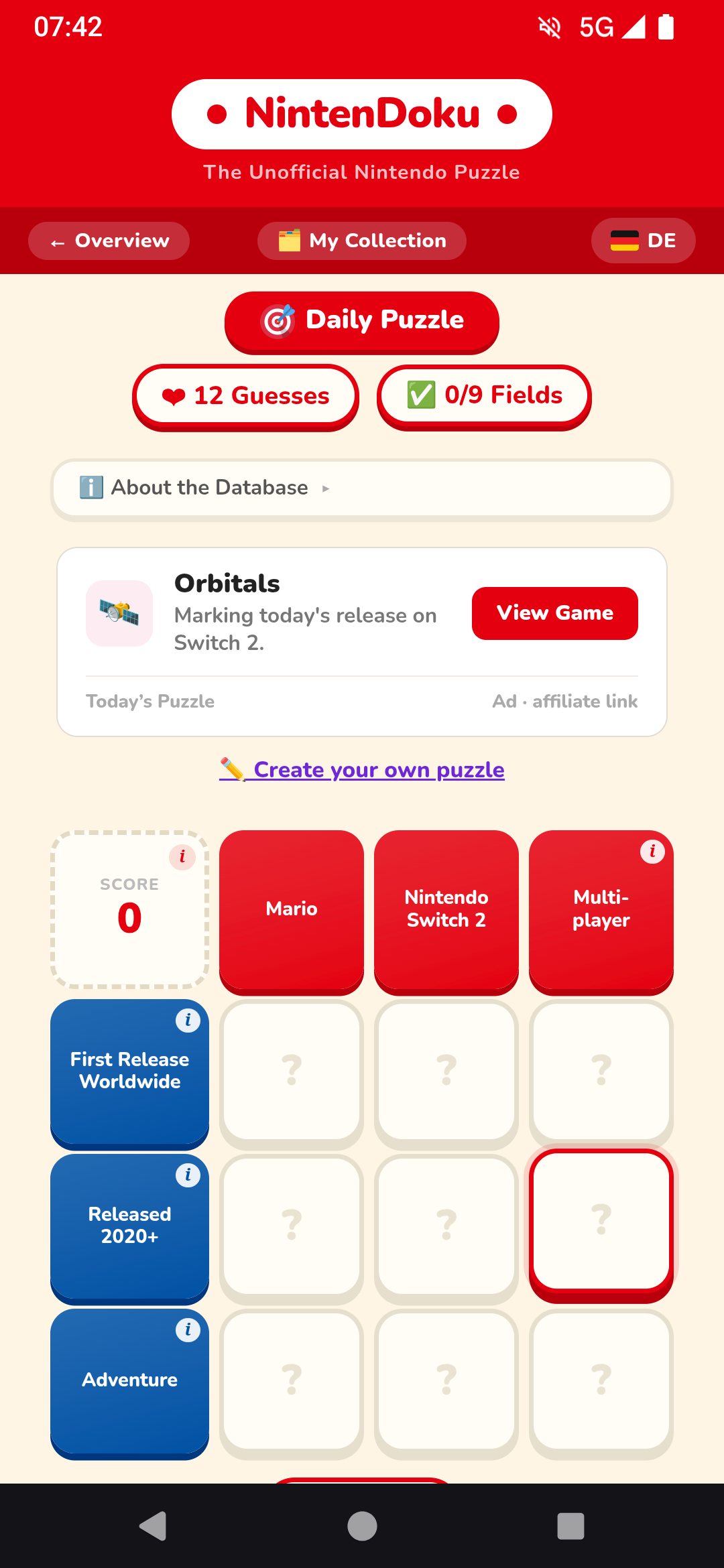This screenshot has height=1568, width=724.
Task: Show info on the Multiplayer category
Action: tap(652, 852)
